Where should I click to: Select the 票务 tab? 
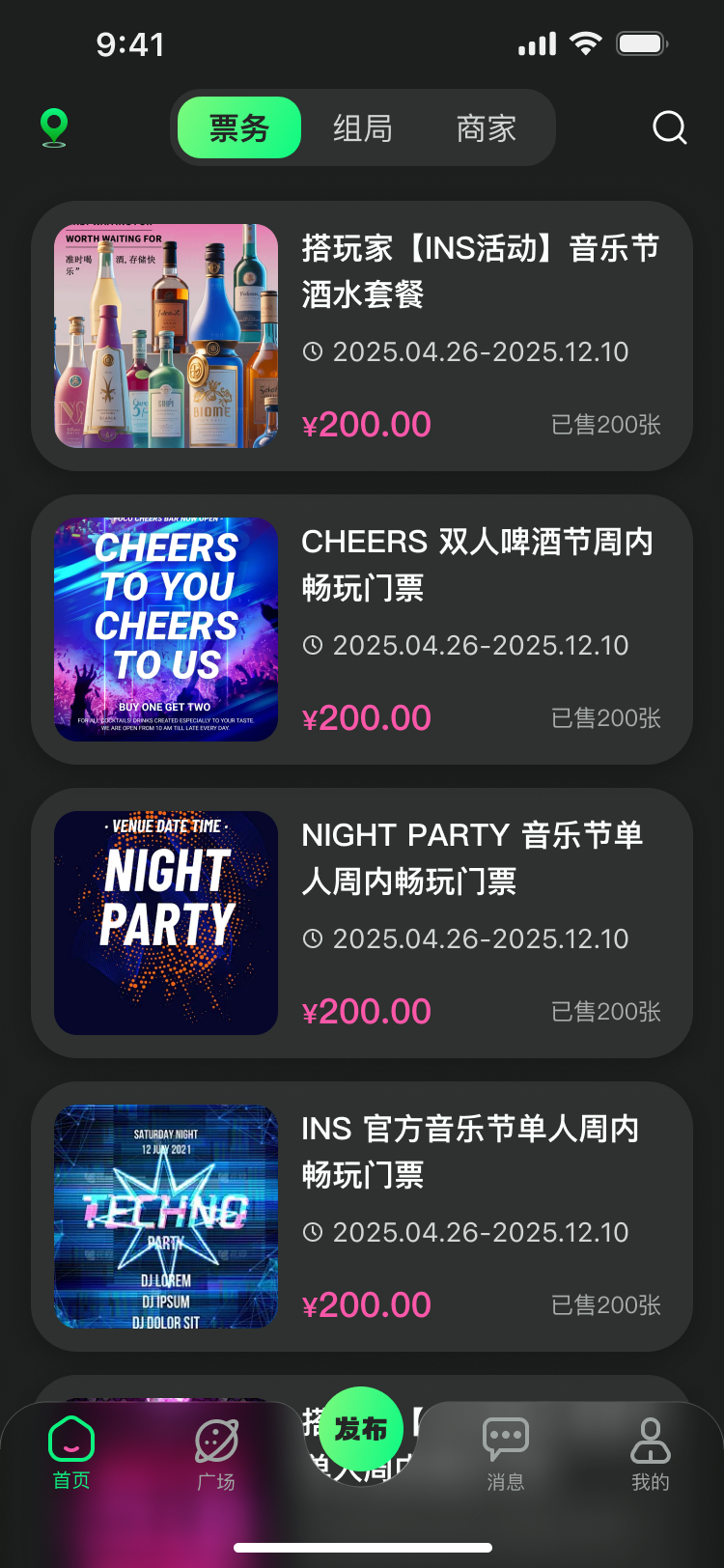tap(237, 126)
